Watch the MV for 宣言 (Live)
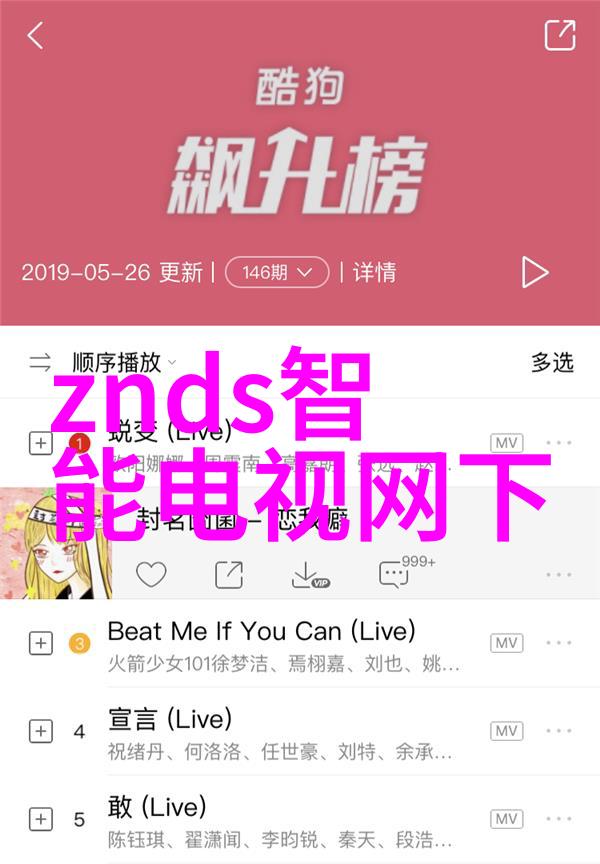600x864 pixels. (x=506, y=731)
